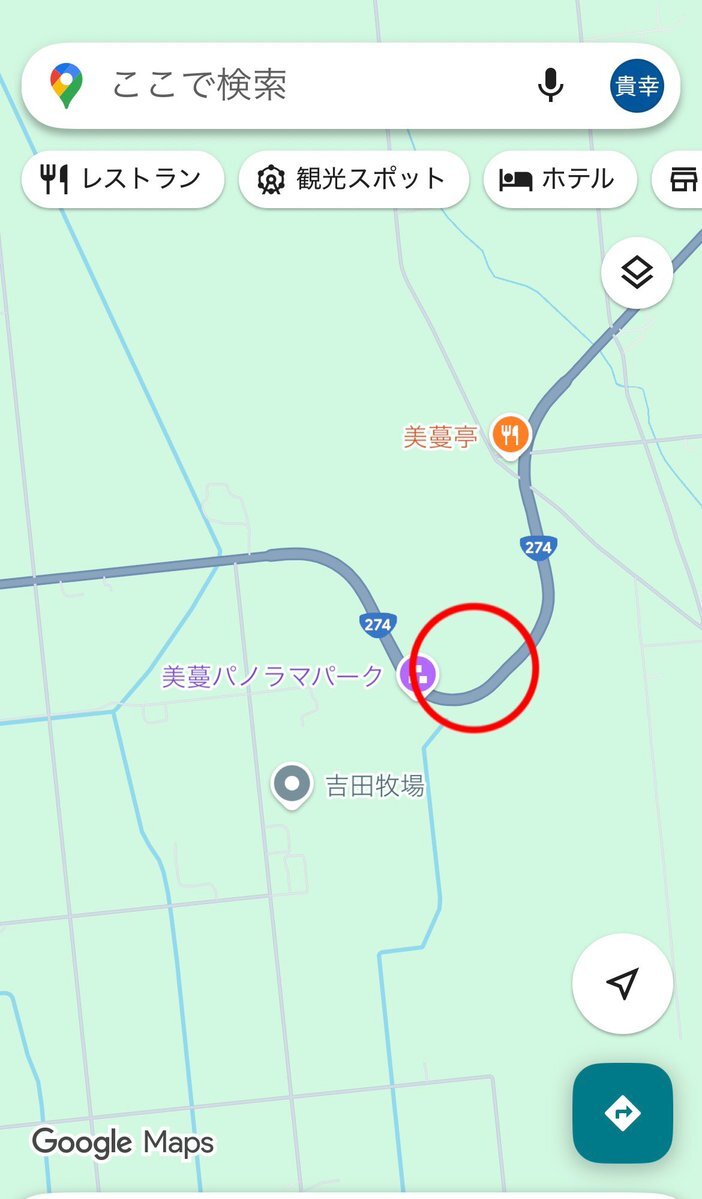
Task: Tap the ここで検索 search field
Action: [300, 86]
